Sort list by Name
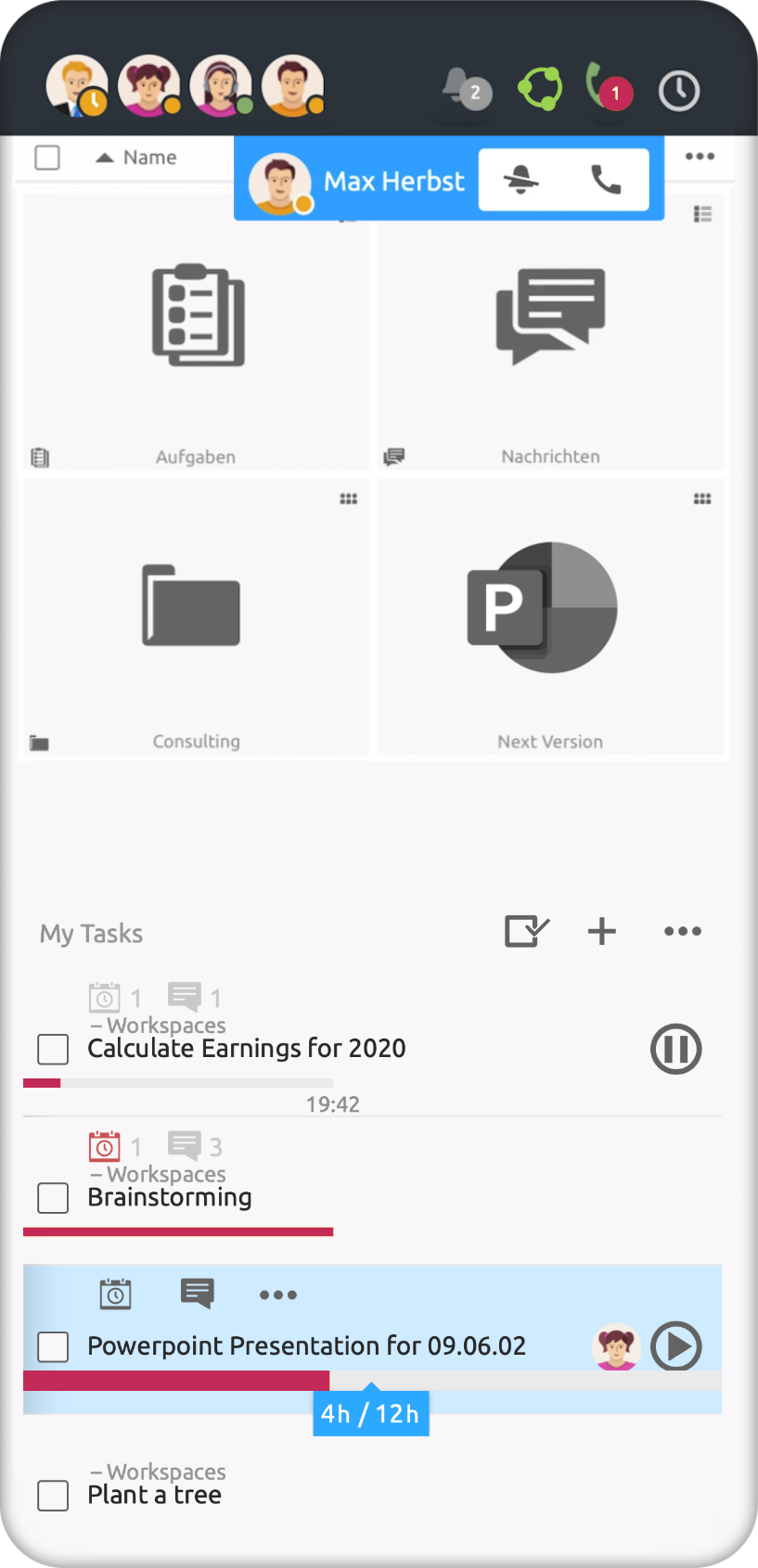758x1568 pixels. 148,158
